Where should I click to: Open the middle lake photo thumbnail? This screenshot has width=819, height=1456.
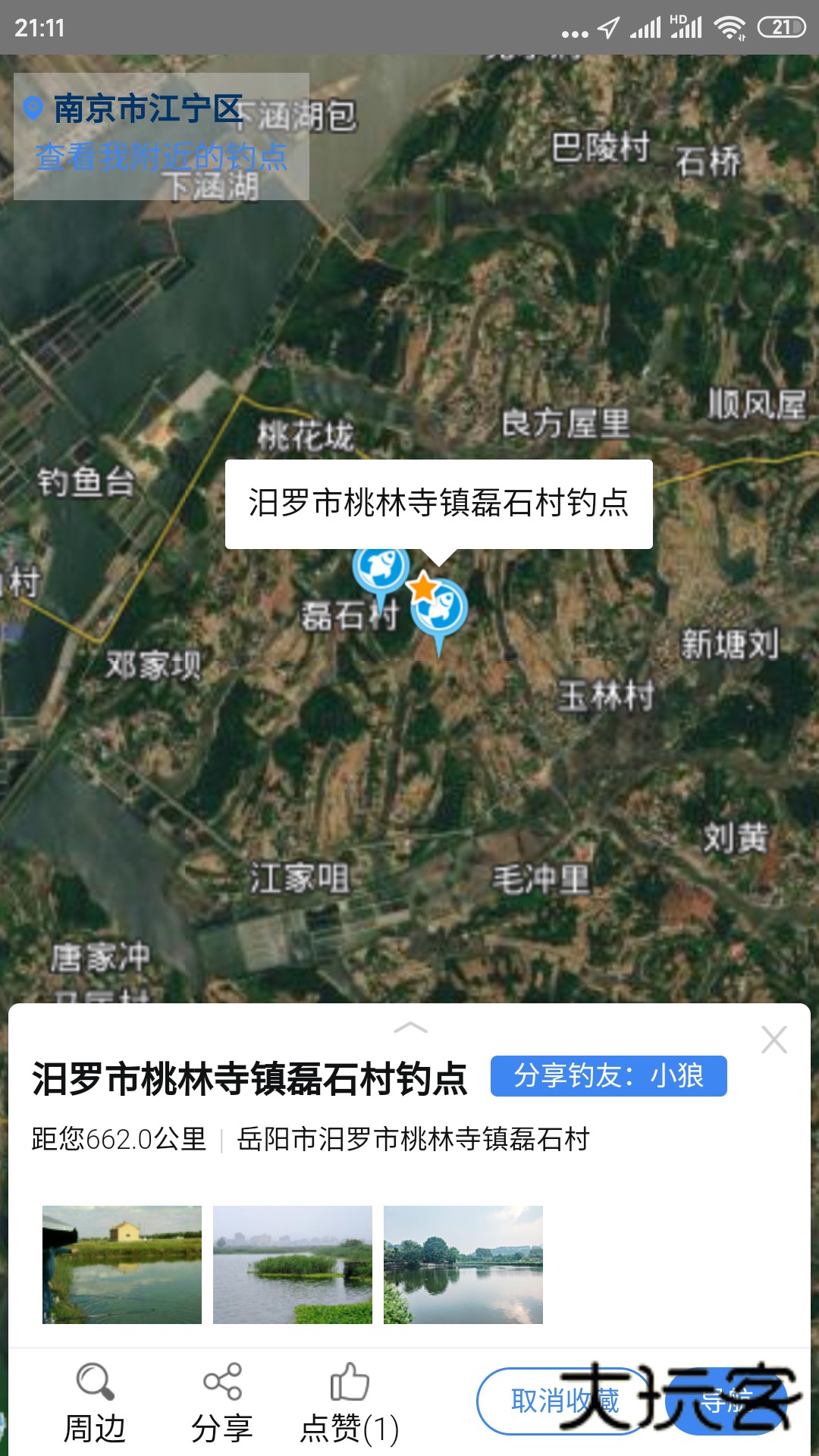293,1263
